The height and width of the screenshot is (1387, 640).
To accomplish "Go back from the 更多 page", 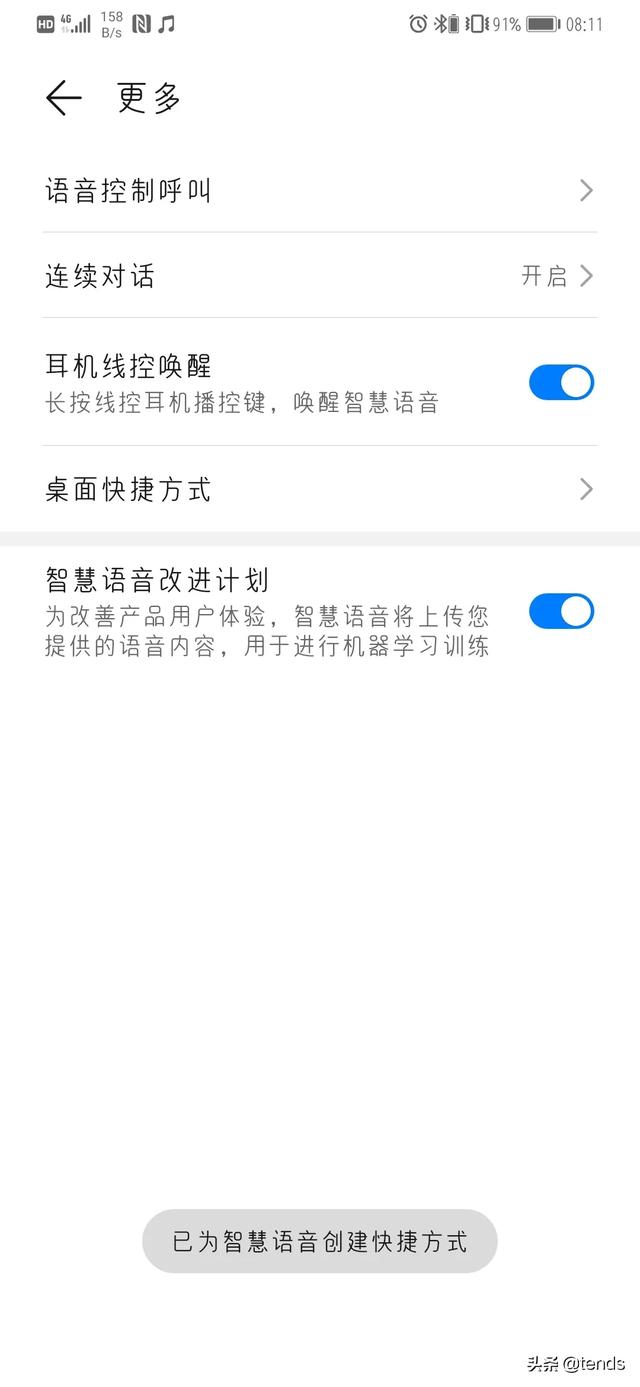I will pos(63,98).
